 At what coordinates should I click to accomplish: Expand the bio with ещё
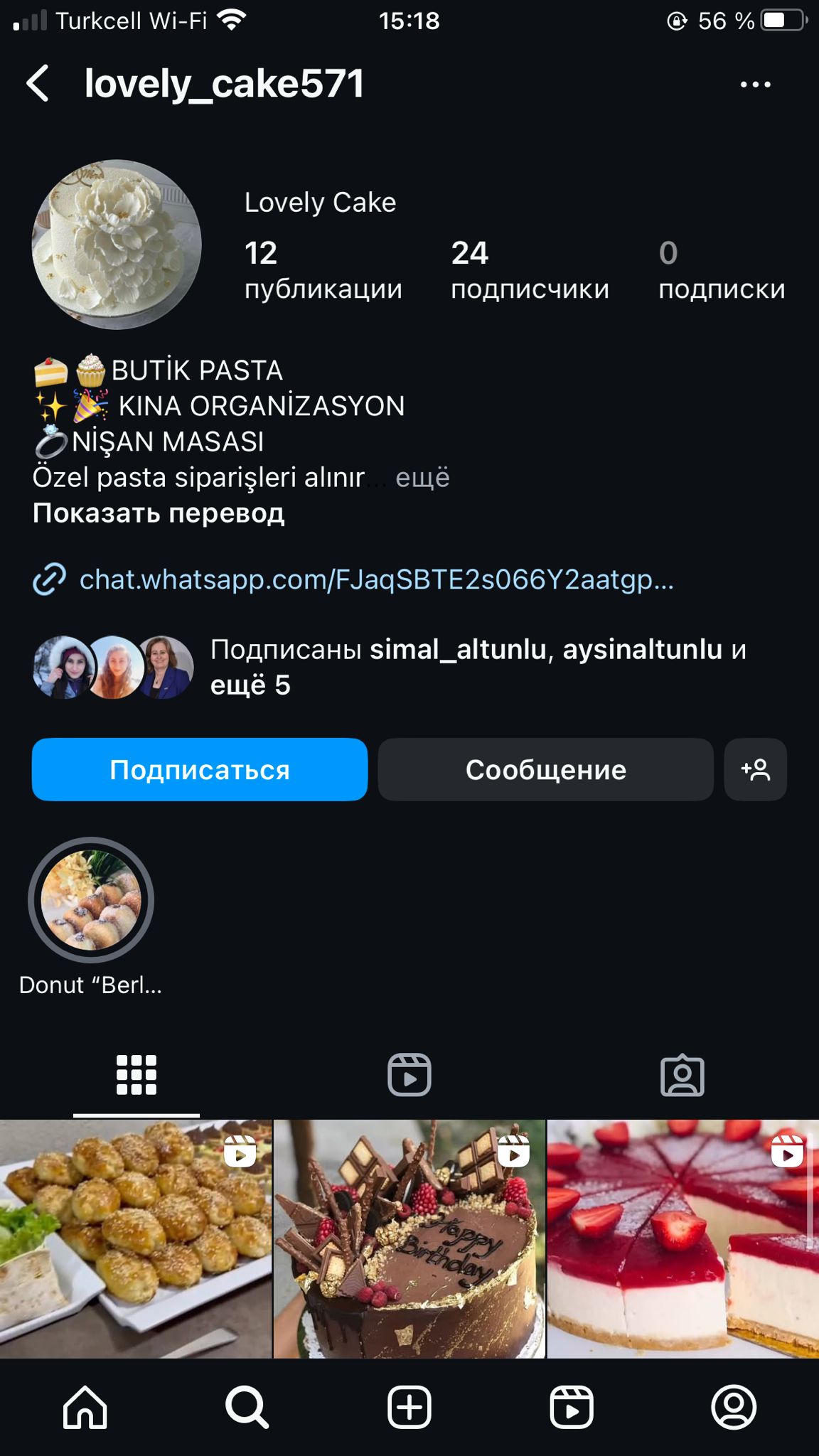[x=422, y=477]
